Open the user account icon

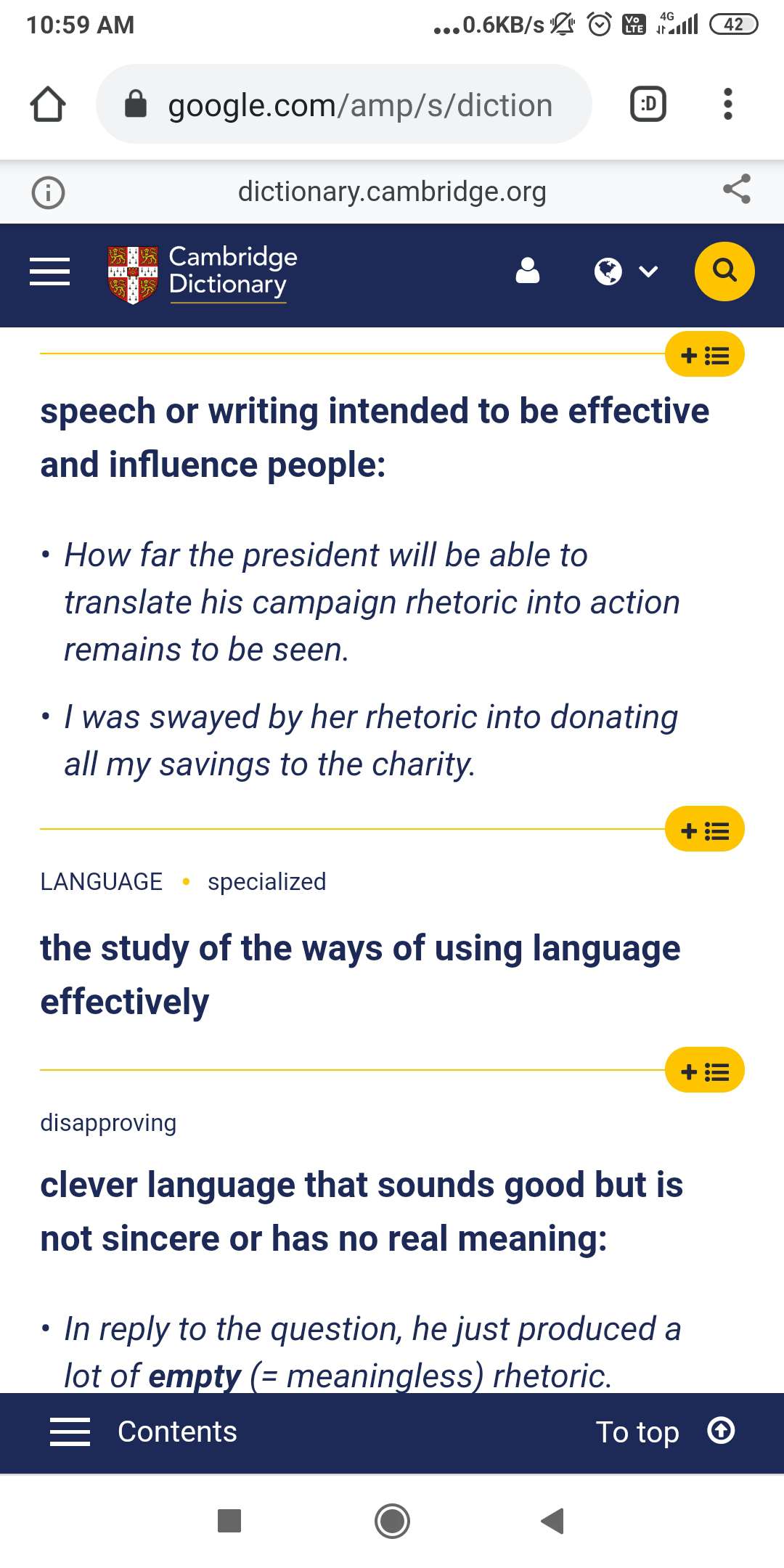coord(527,271)
